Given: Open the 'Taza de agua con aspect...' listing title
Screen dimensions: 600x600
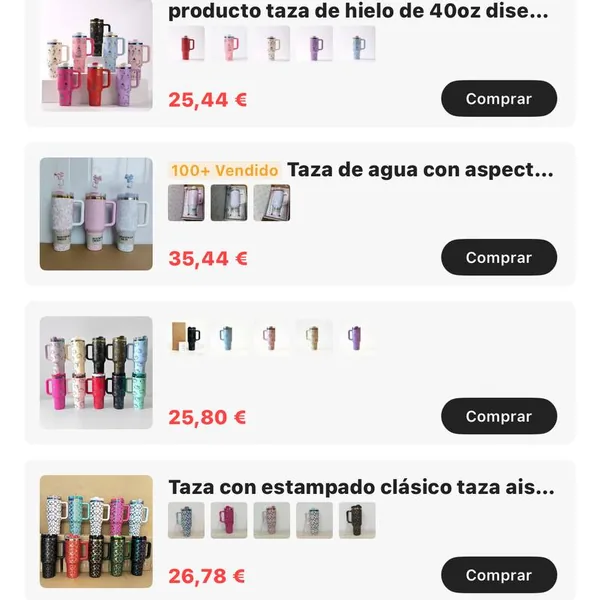Looking at the screenshot, I should (x=420, y=170).
